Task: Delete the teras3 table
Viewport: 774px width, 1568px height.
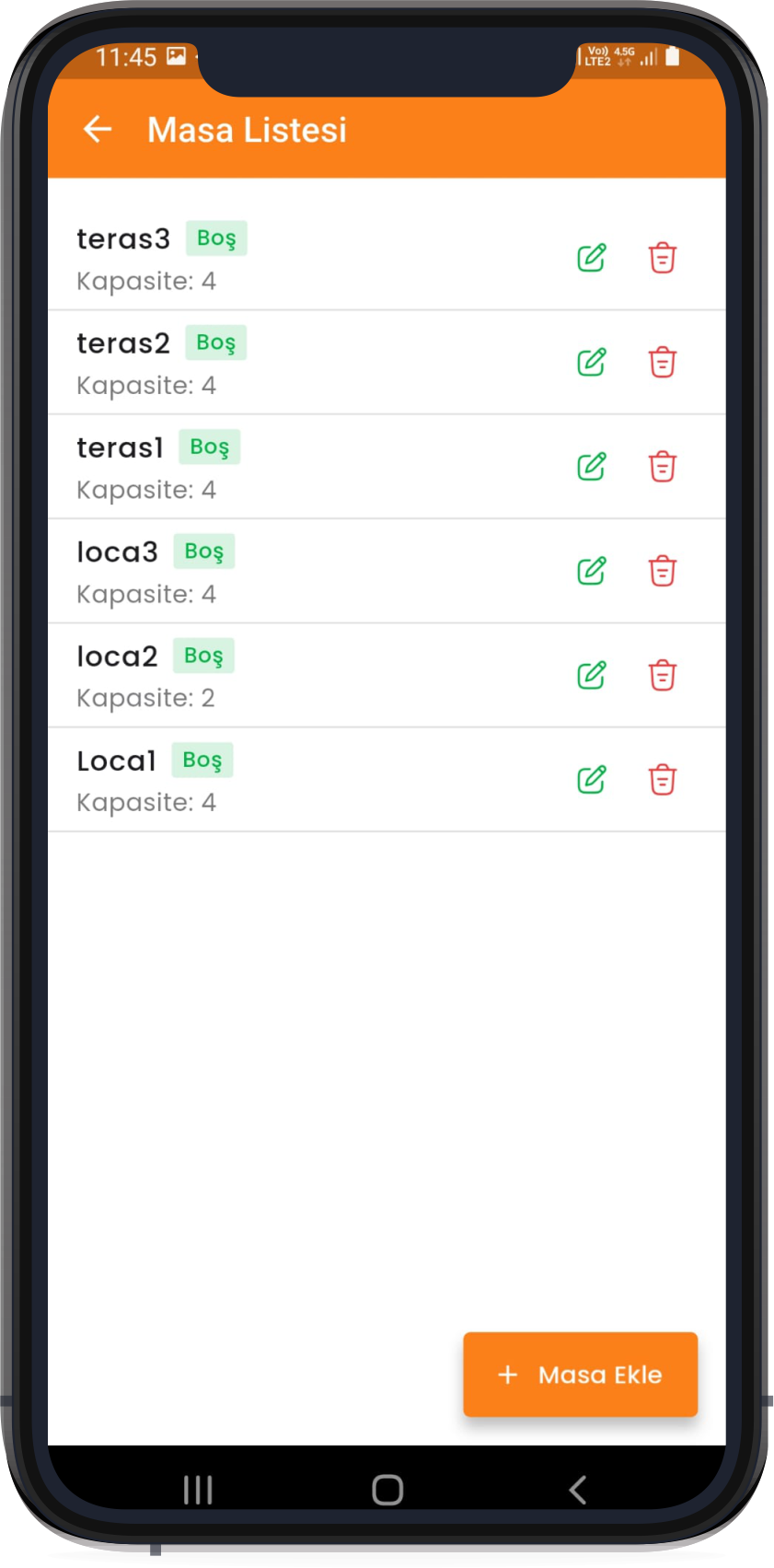Action: coord(662,258)
